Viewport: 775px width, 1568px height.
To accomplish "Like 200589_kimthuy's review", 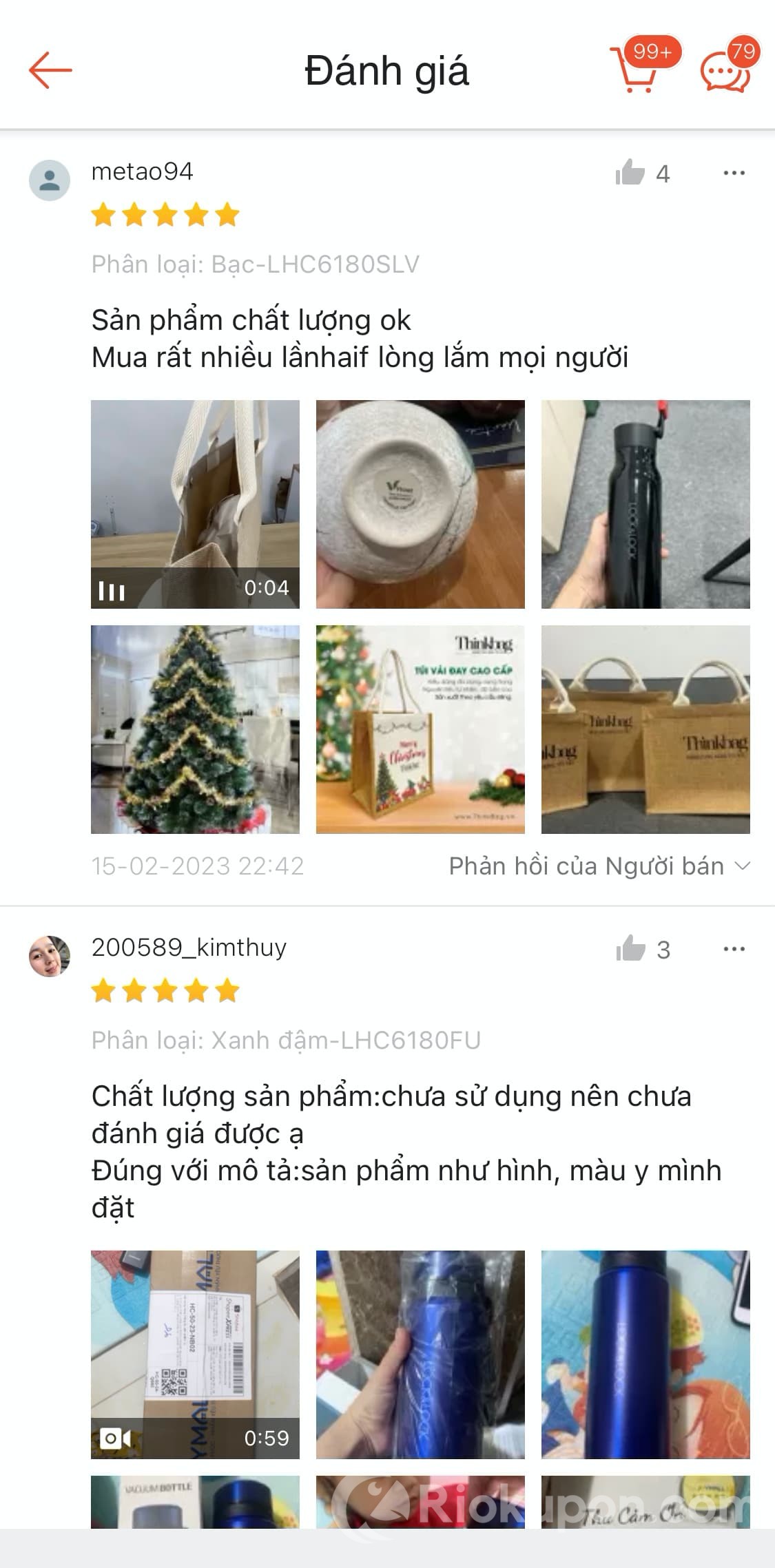I will pos(630,949).
